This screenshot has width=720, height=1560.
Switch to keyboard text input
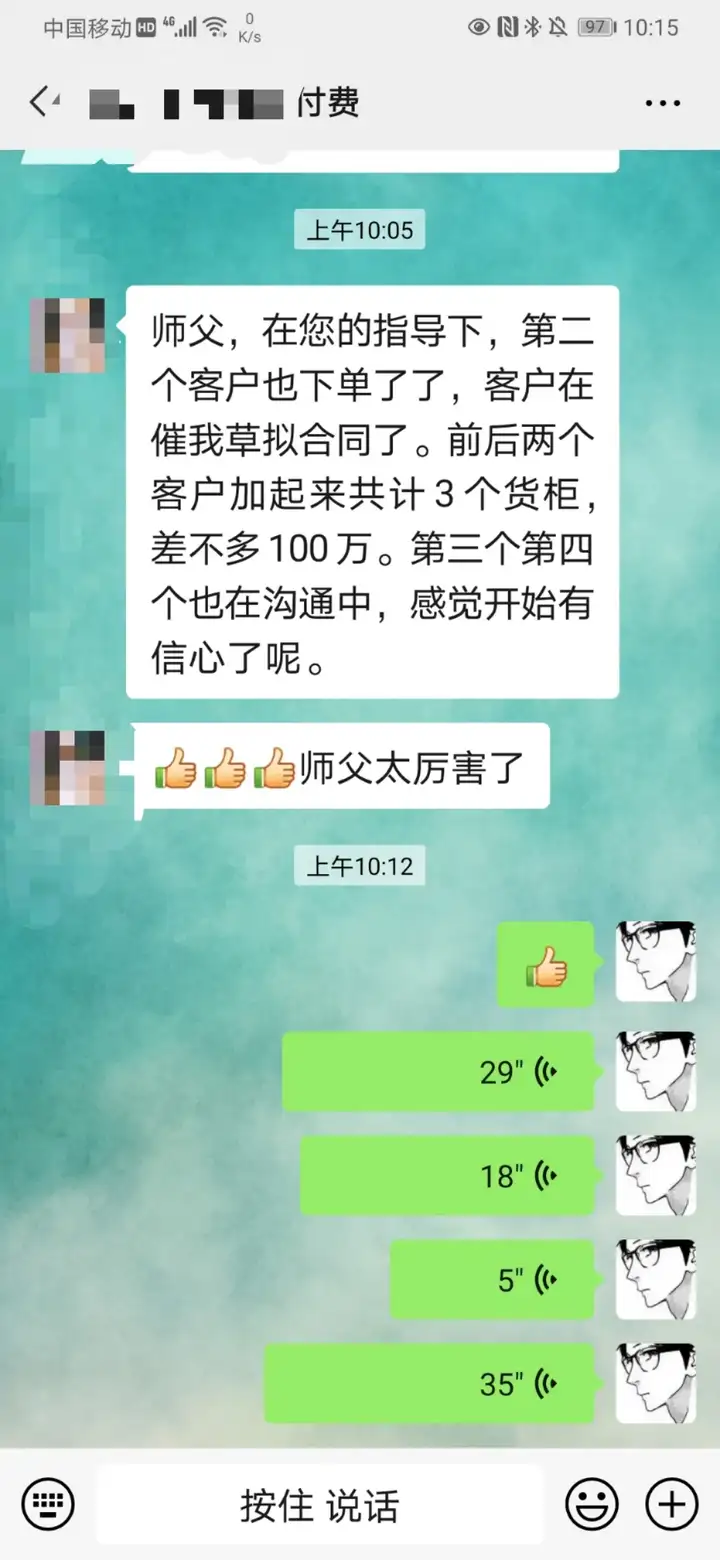click(46, 1504)
